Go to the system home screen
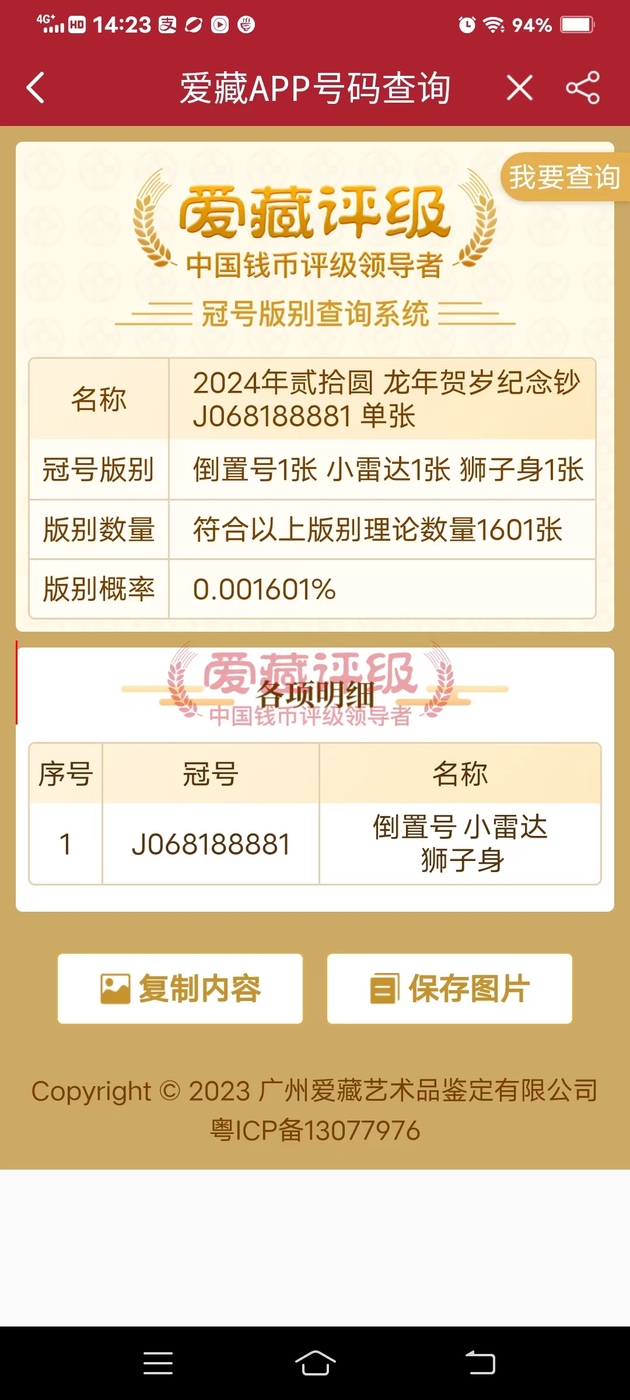The image size is (630, 1400). click(x=315, y=1363)
